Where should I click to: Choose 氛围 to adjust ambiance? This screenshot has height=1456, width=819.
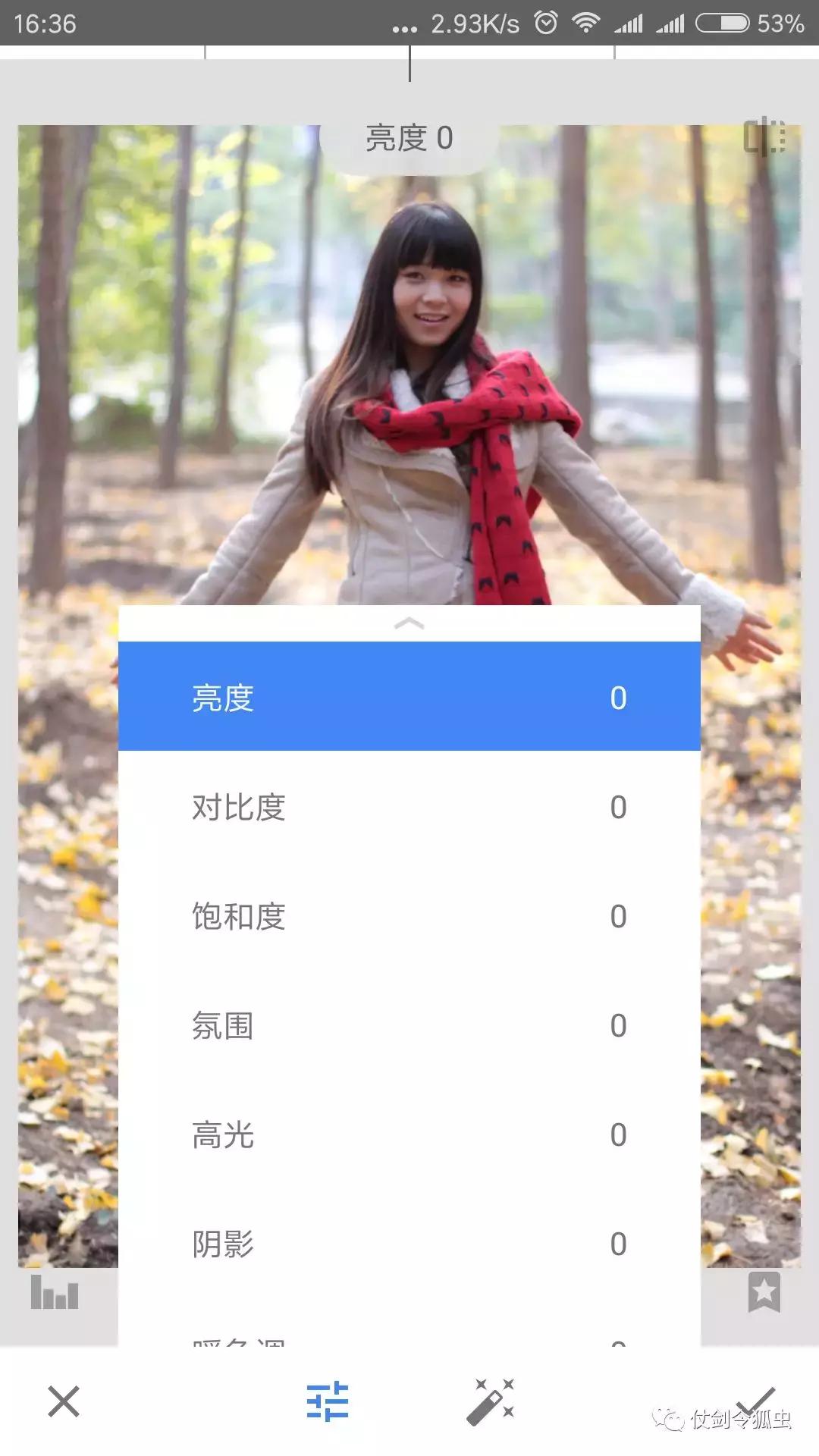[x=409, y=1026]
